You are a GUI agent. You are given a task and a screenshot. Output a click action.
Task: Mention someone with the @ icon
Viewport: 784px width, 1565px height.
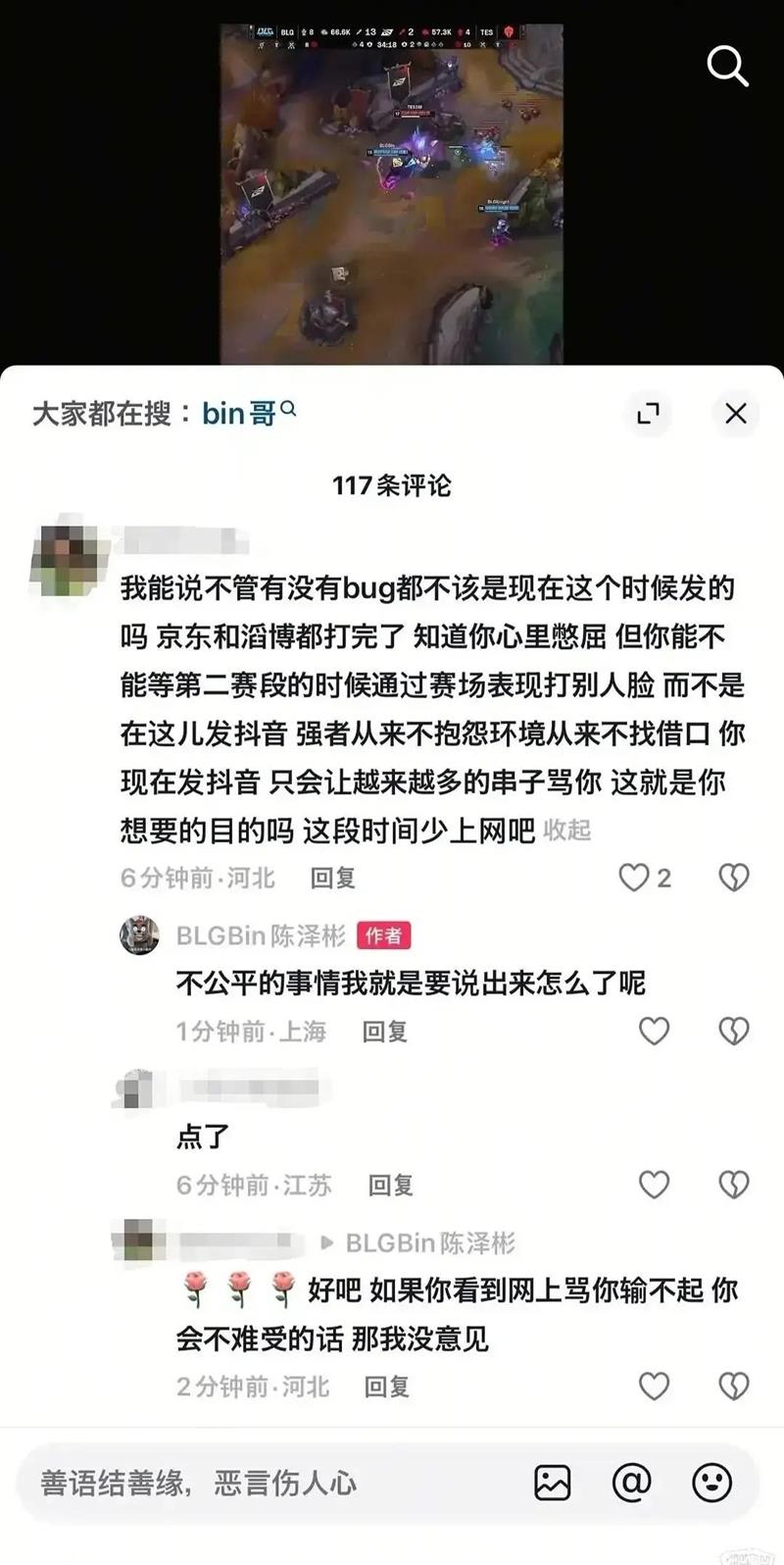click(x=631, y=1483)
